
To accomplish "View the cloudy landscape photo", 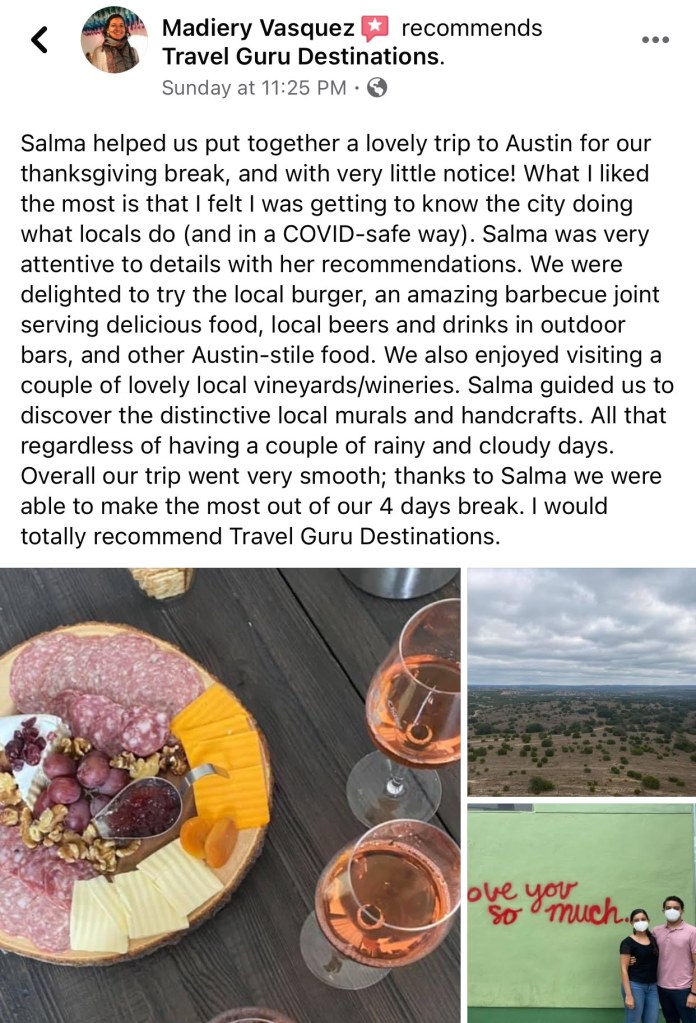I will pos(581,681).
